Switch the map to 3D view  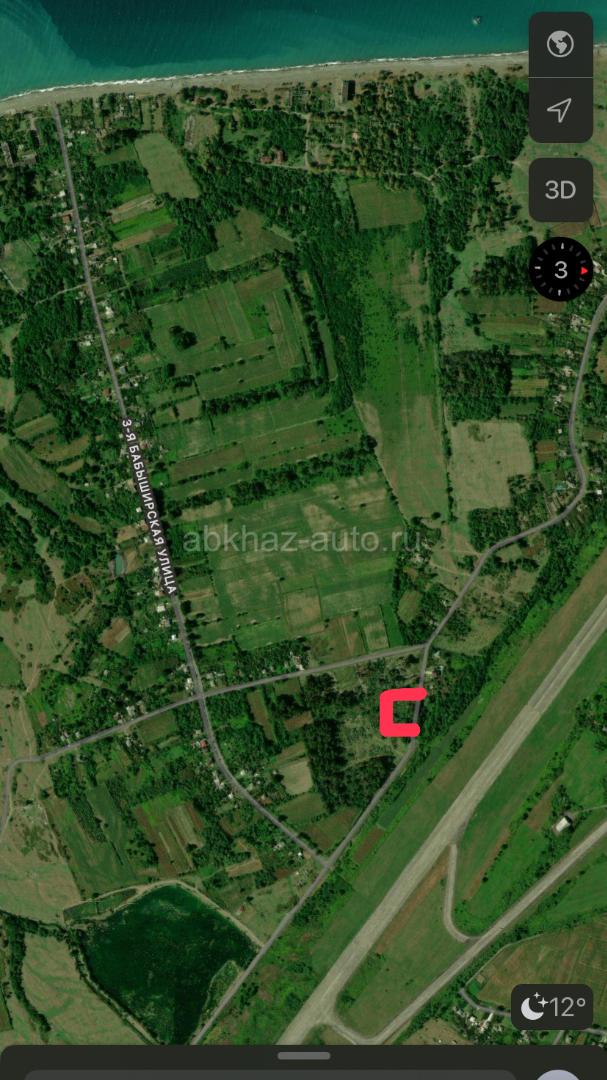[560, 190]
